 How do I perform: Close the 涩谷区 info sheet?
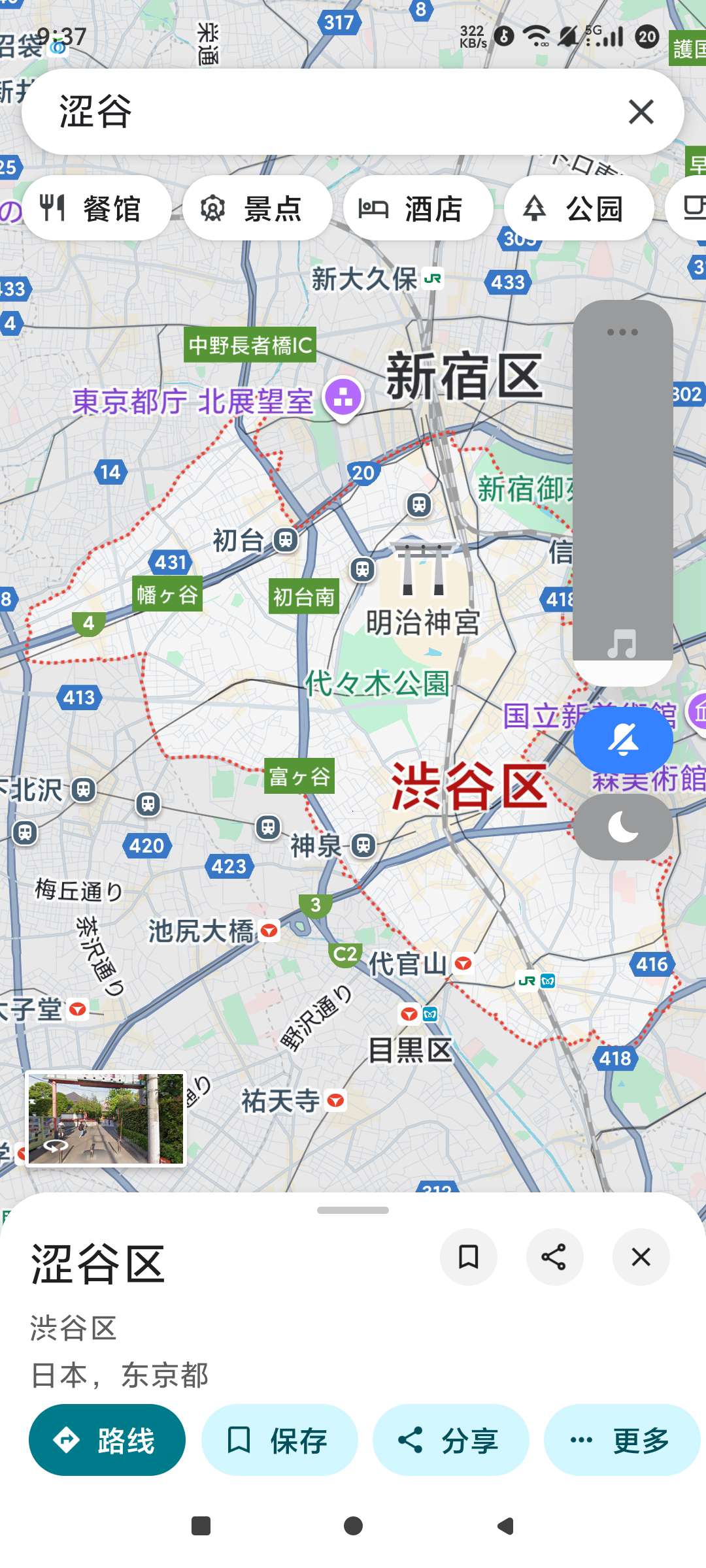641,1256
